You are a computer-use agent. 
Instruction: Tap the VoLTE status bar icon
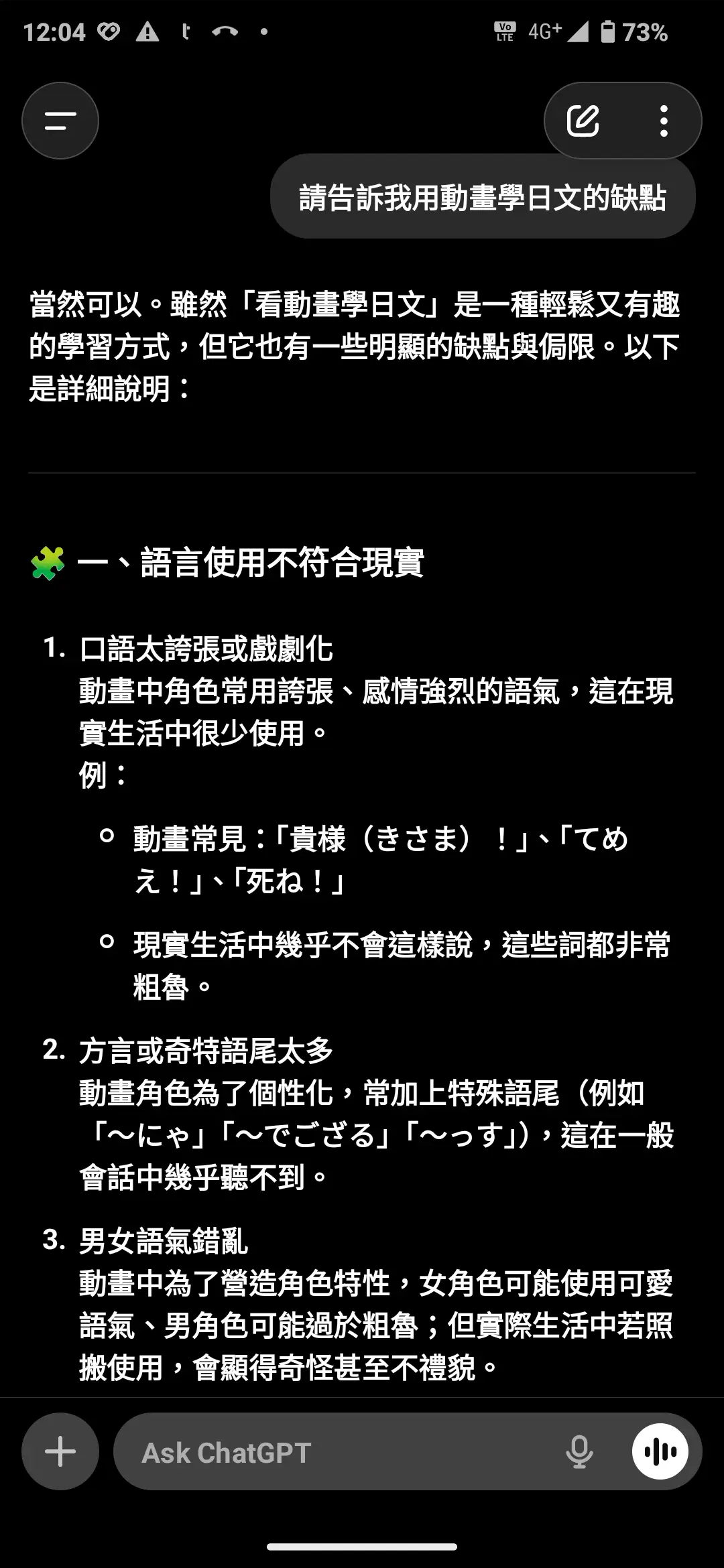tap(505, 31)
